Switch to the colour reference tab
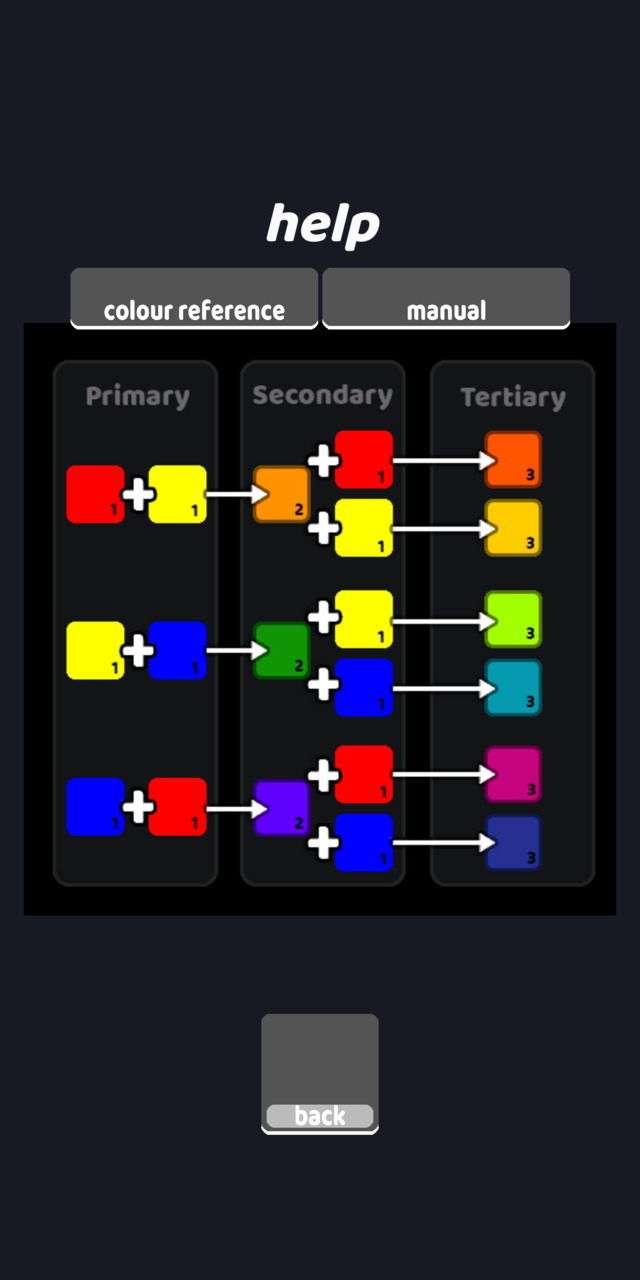The image size is (640, 1280). [194, 298]
